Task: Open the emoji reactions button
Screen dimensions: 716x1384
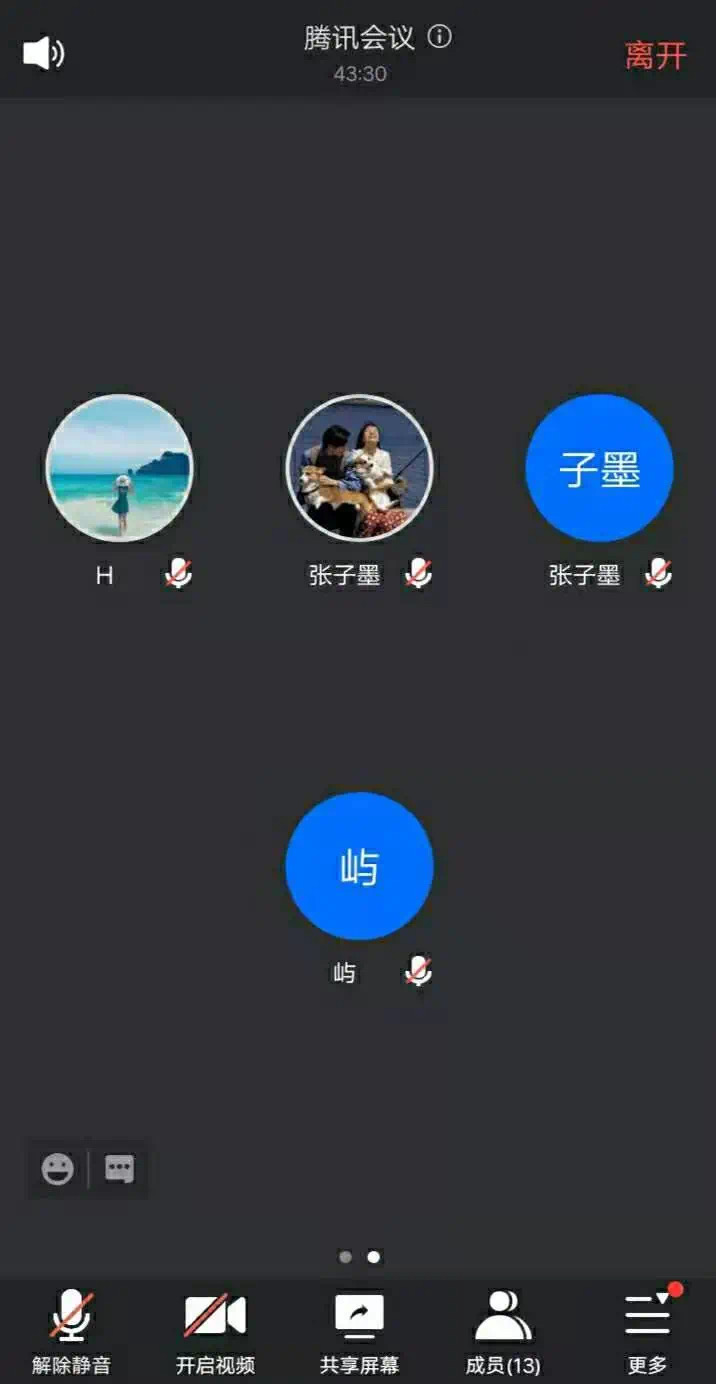Action: pyautogui.click(x=58, y=1169)
